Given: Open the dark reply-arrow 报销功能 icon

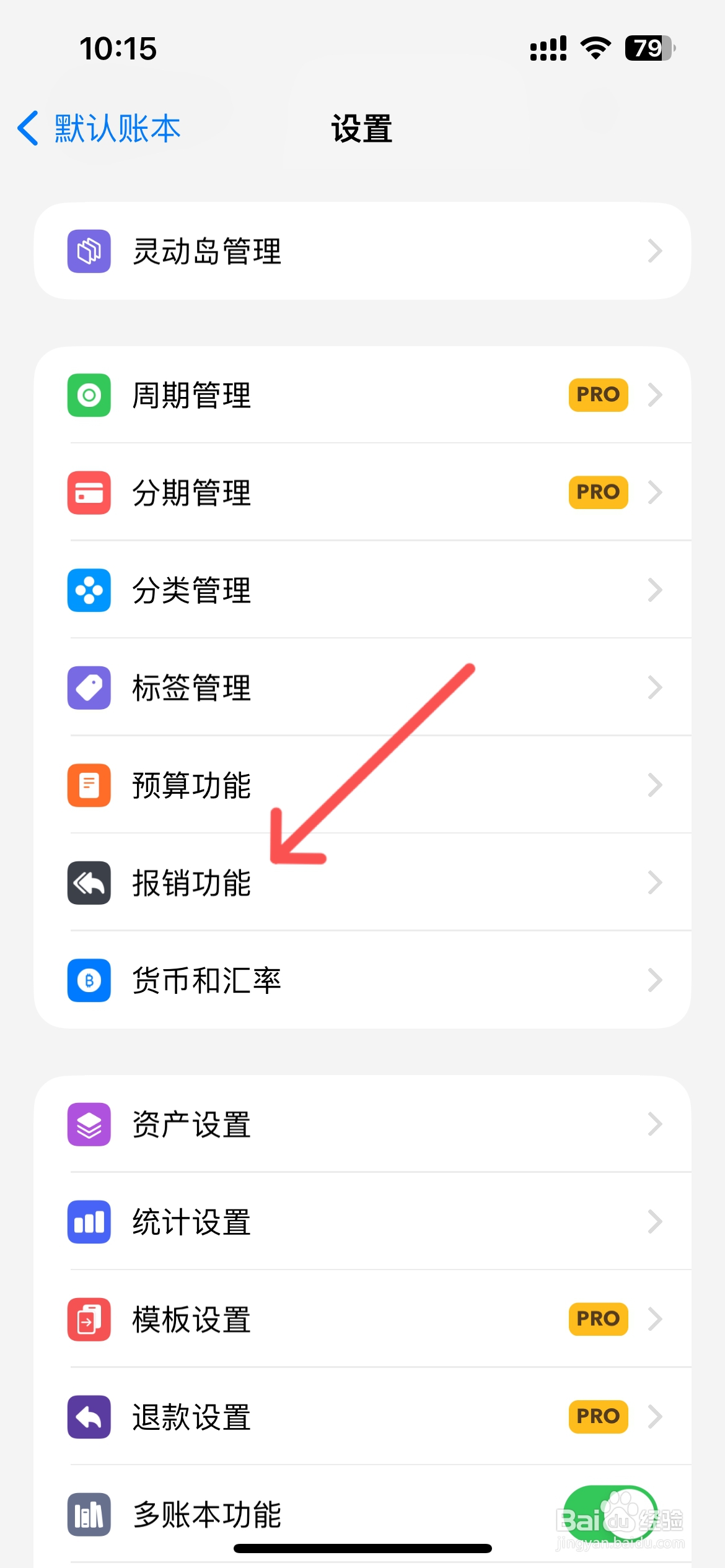Looking at the screenshot, I should pyautogui.click(x=88, y=883).
